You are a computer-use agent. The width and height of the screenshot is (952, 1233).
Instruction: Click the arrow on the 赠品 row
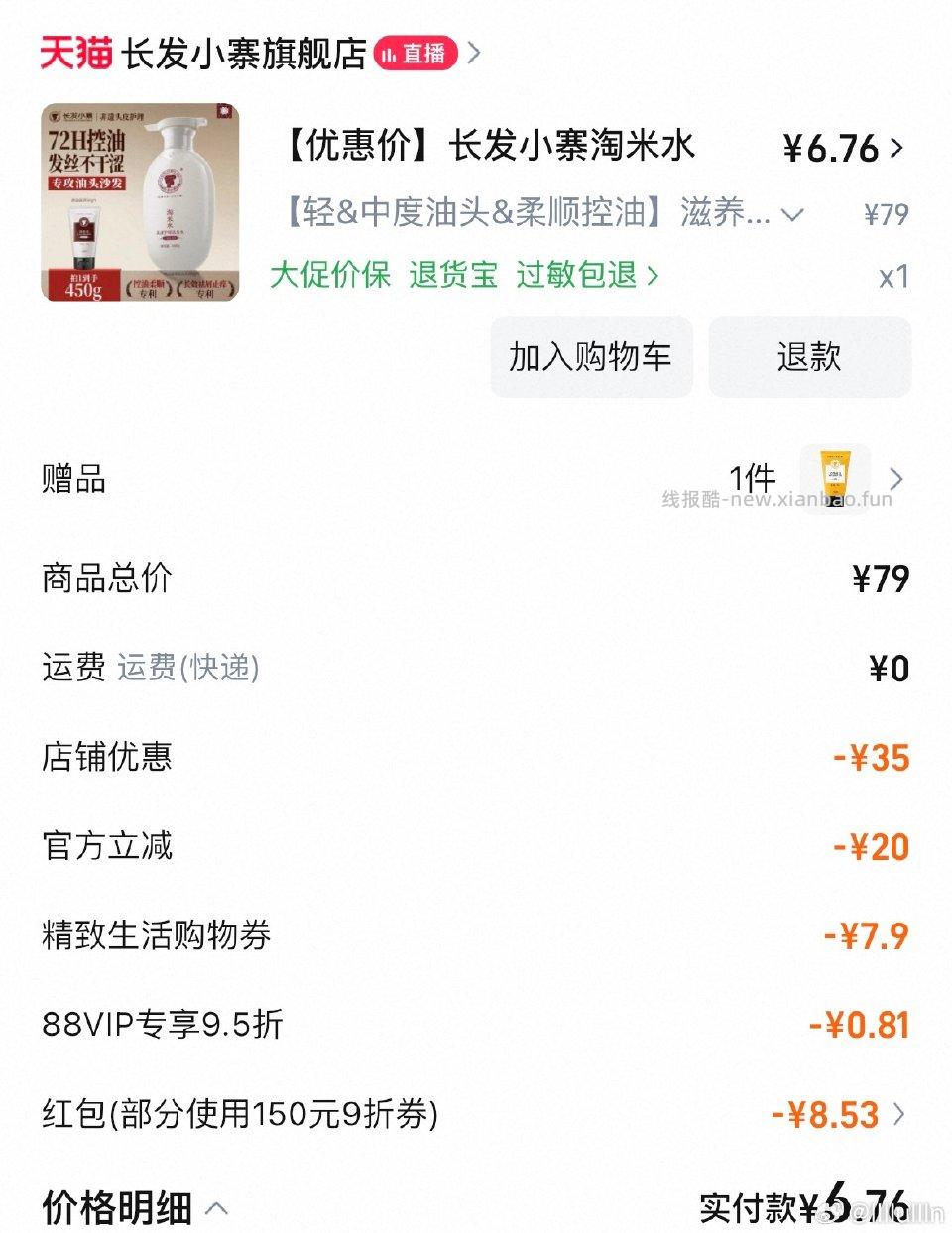896,479
